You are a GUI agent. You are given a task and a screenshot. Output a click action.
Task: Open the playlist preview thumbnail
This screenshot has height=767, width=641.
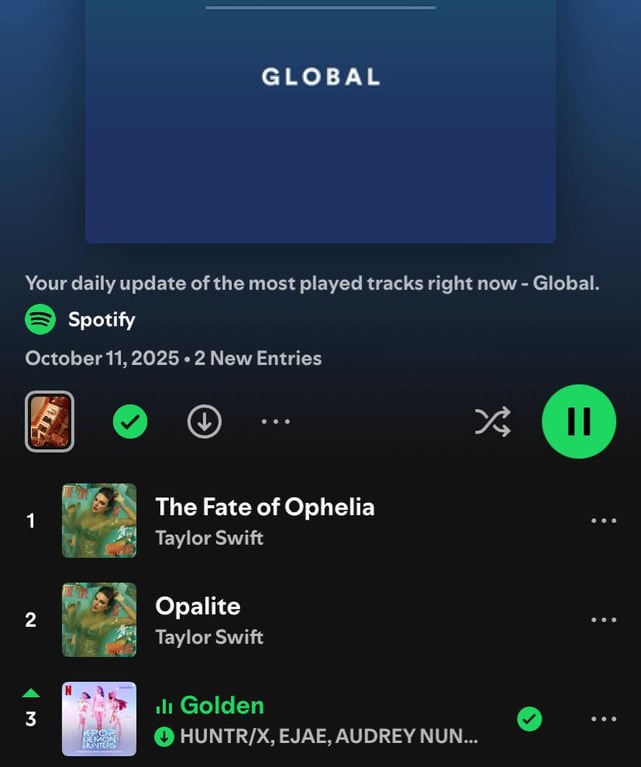tap(49, 421)
